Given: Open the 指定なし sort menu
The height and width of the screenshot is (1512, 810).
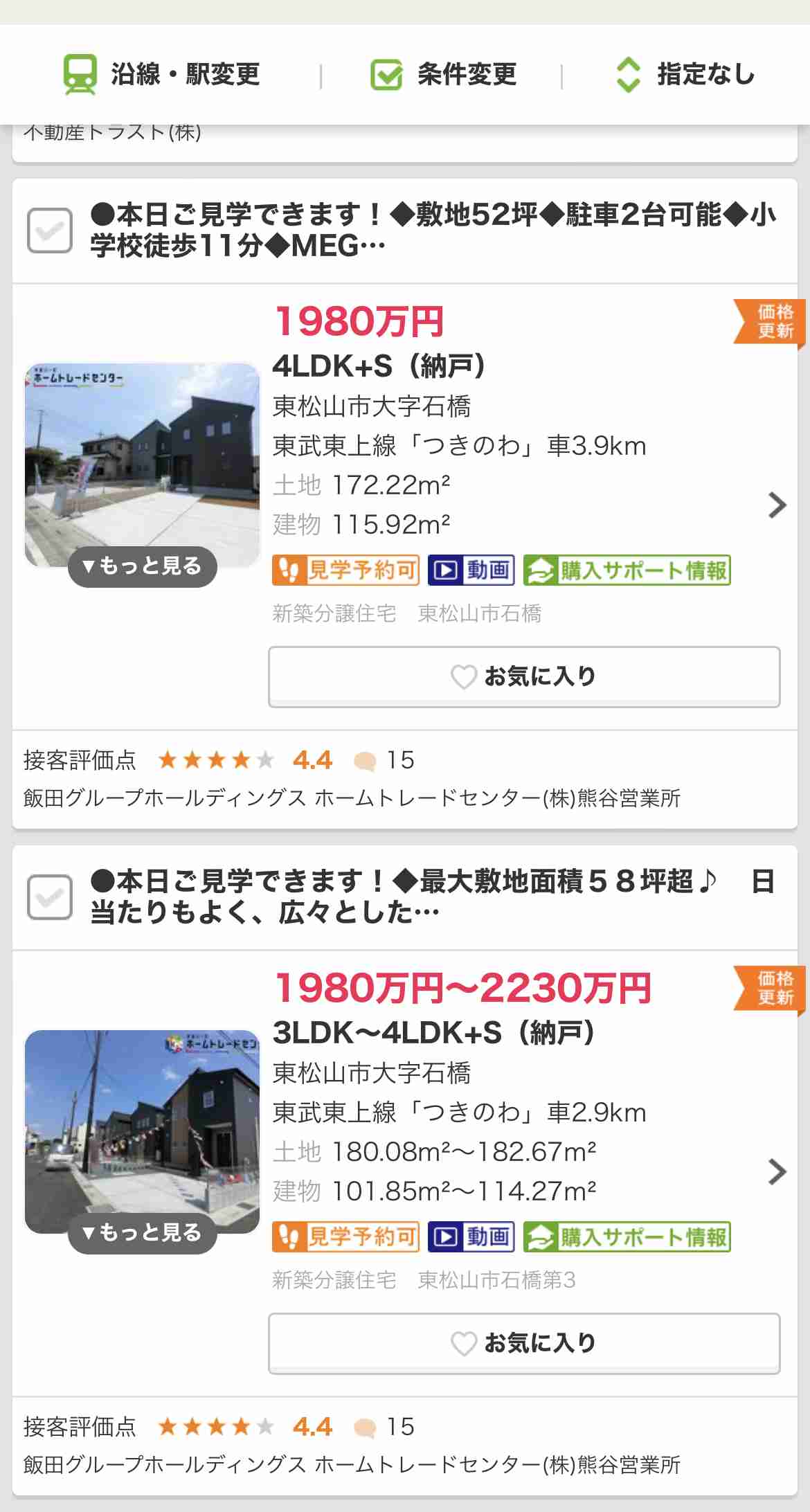Looking at the screenshot, I should coord(705,74).
